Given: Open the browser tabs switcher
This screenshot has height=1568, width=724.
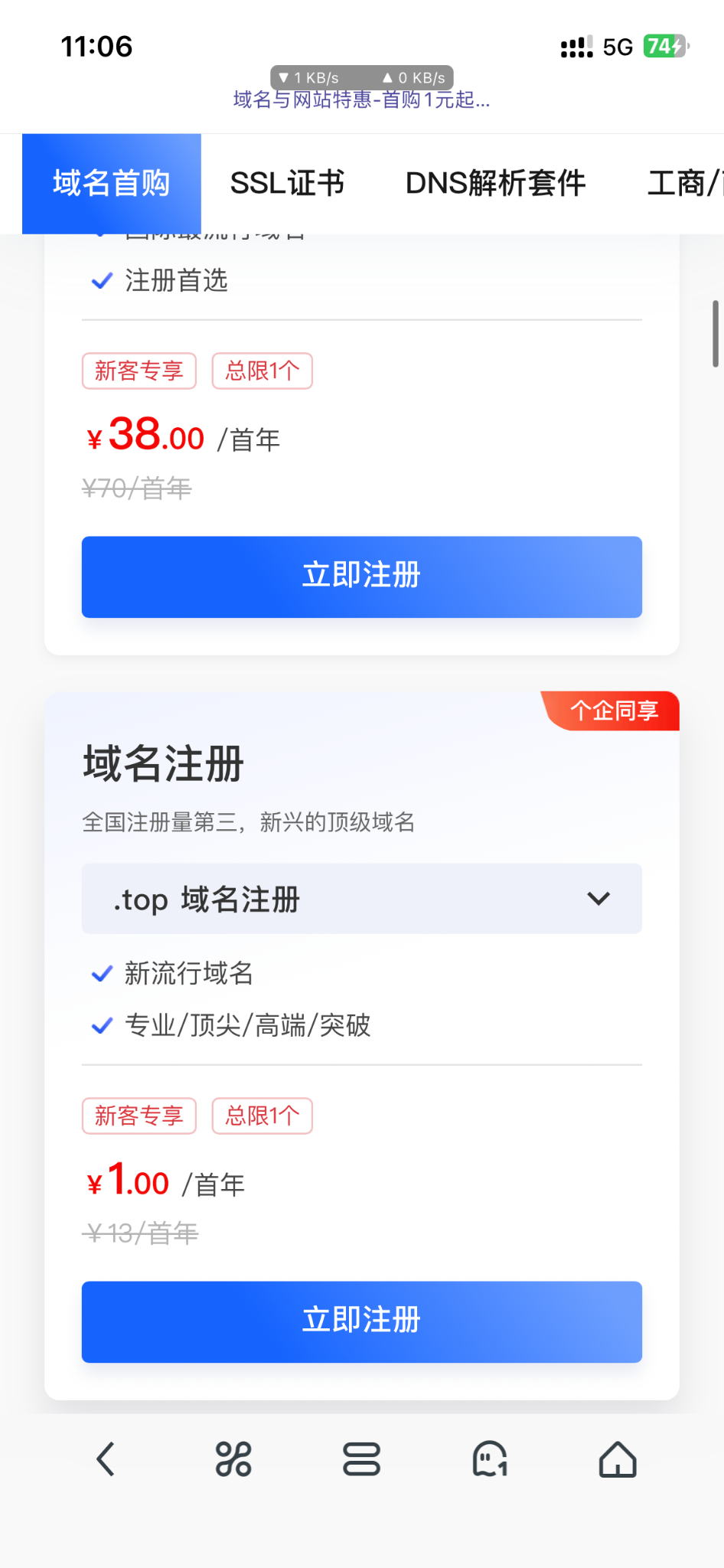Looking at the screenshot, I should 361,1459.
